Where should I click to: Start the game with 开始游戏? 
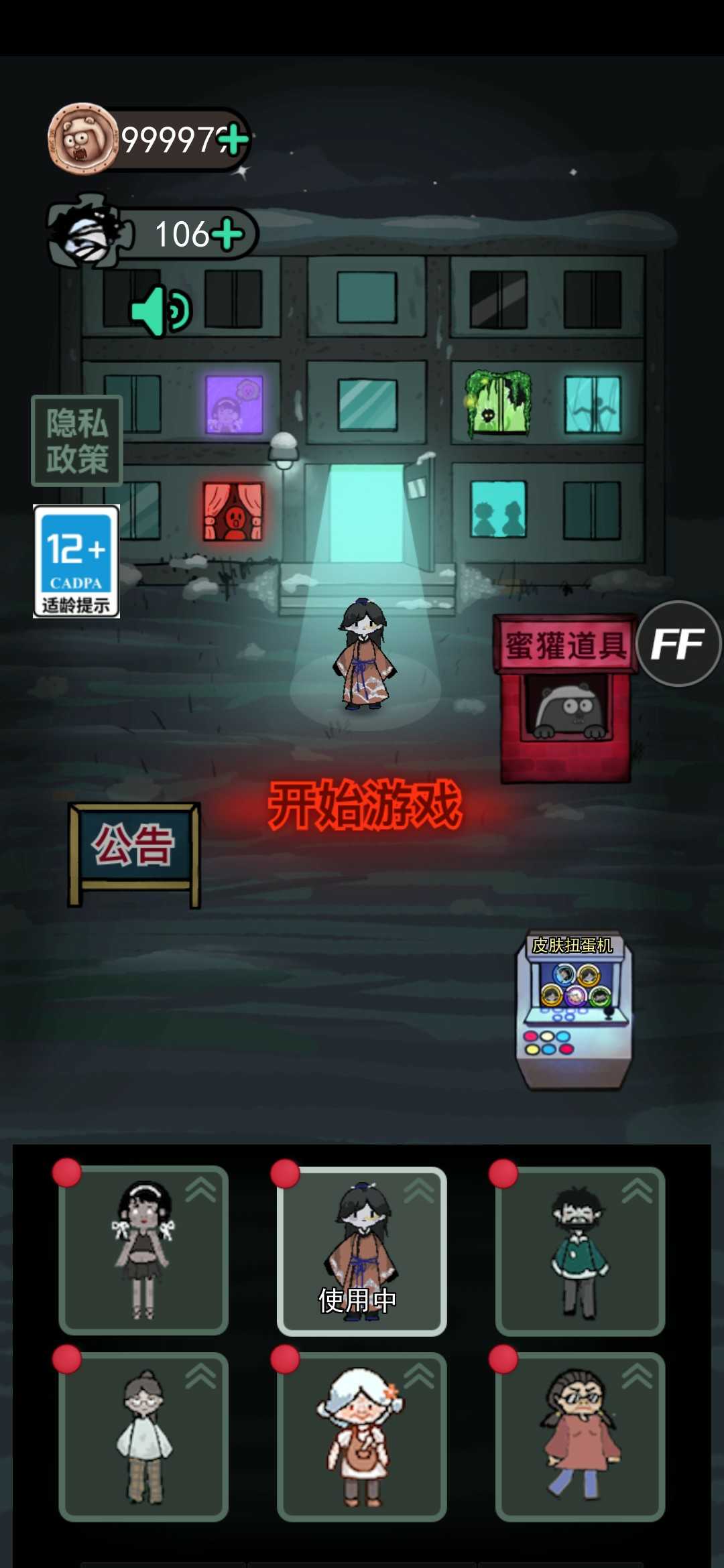tap(365, 805)
